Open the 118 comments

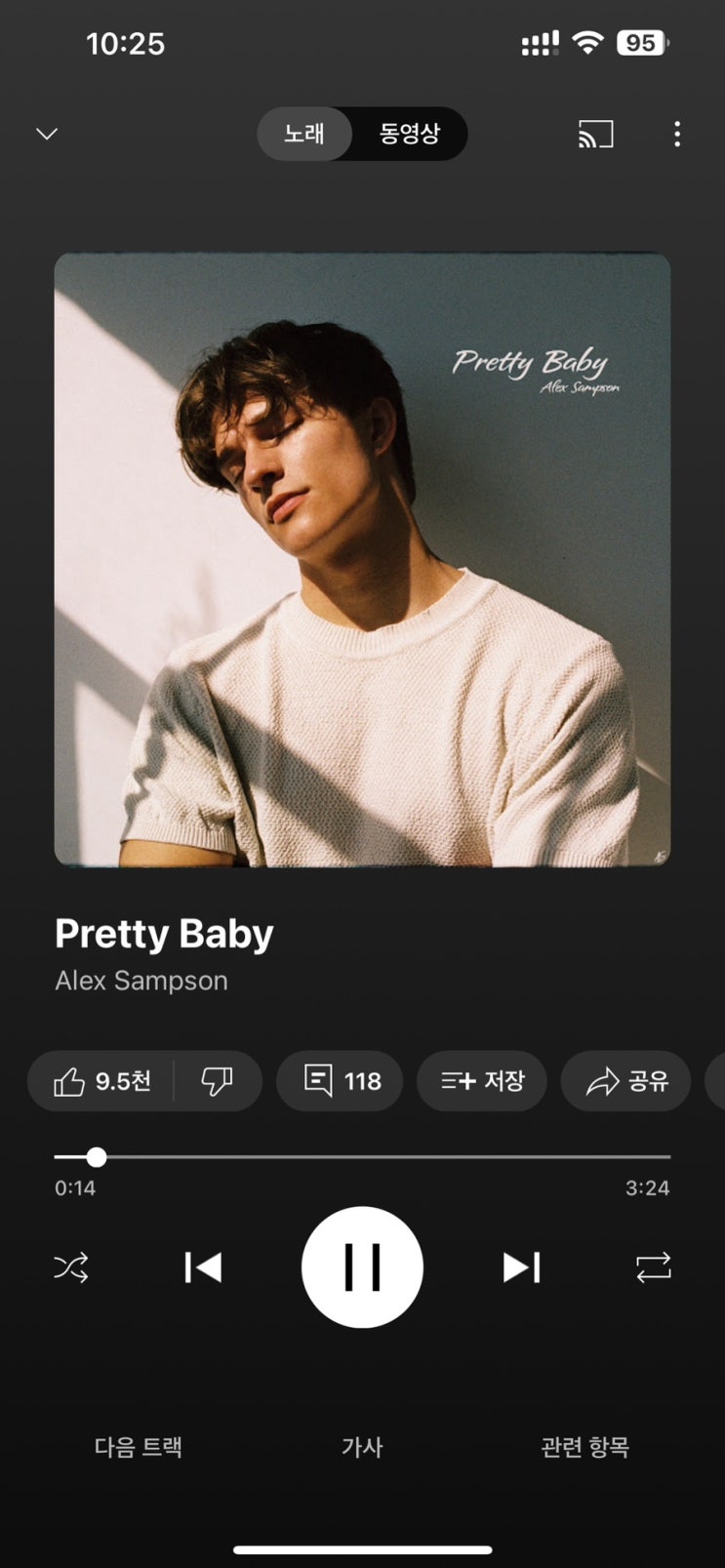tap(341, 1081)
